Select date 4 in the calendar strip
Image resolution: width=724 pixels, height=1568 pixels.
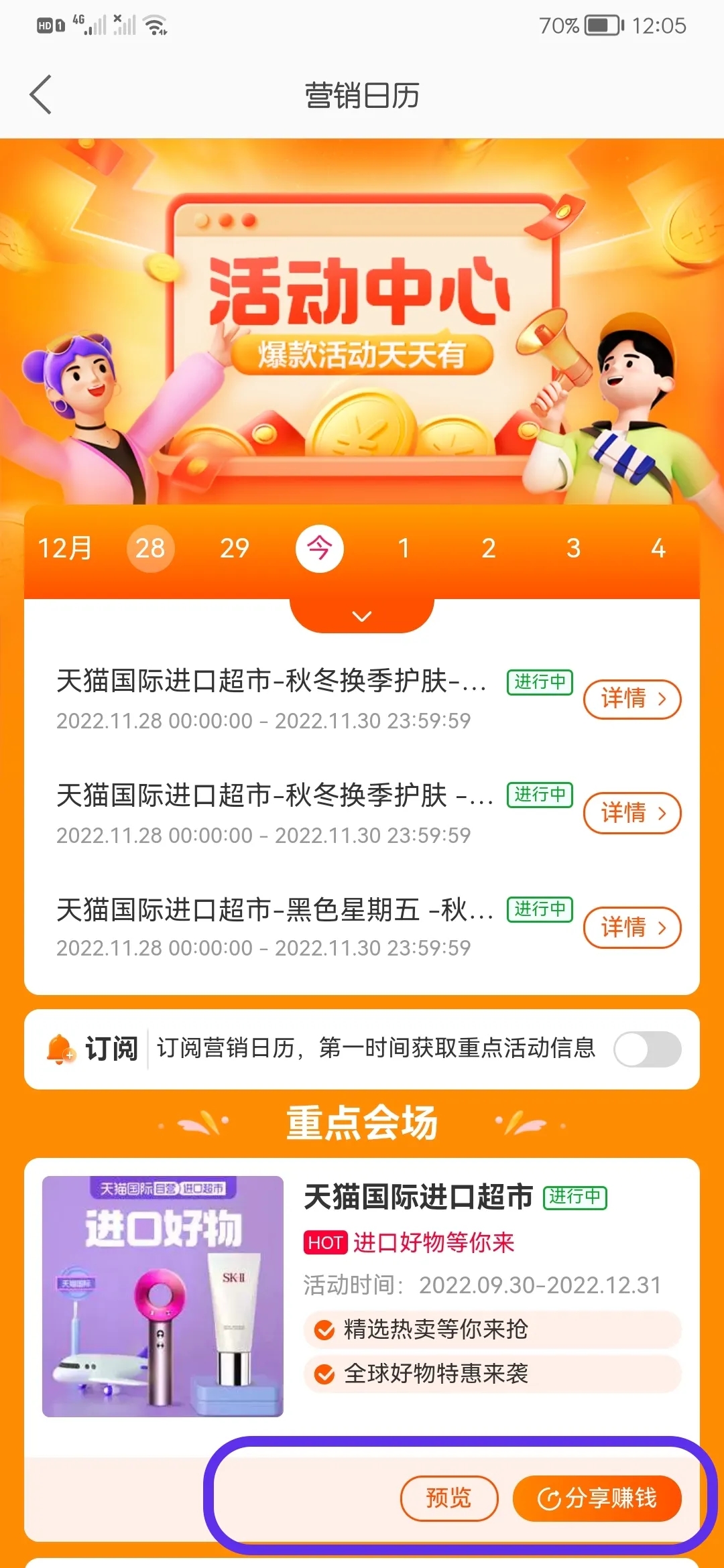tap(658, 548)
